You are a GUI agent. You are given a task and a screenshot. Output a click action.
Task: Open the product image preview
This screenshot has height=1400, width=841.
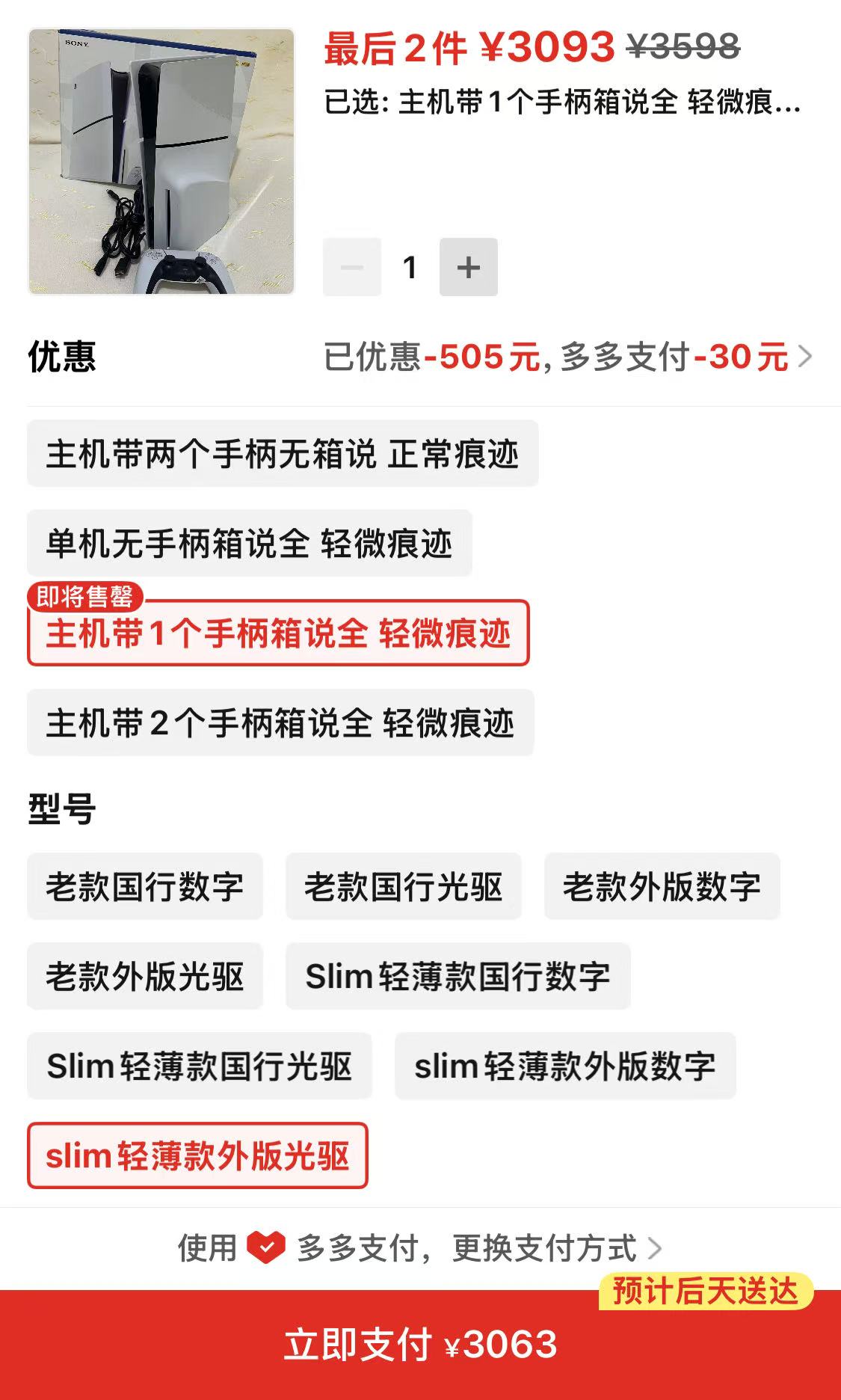161,162
